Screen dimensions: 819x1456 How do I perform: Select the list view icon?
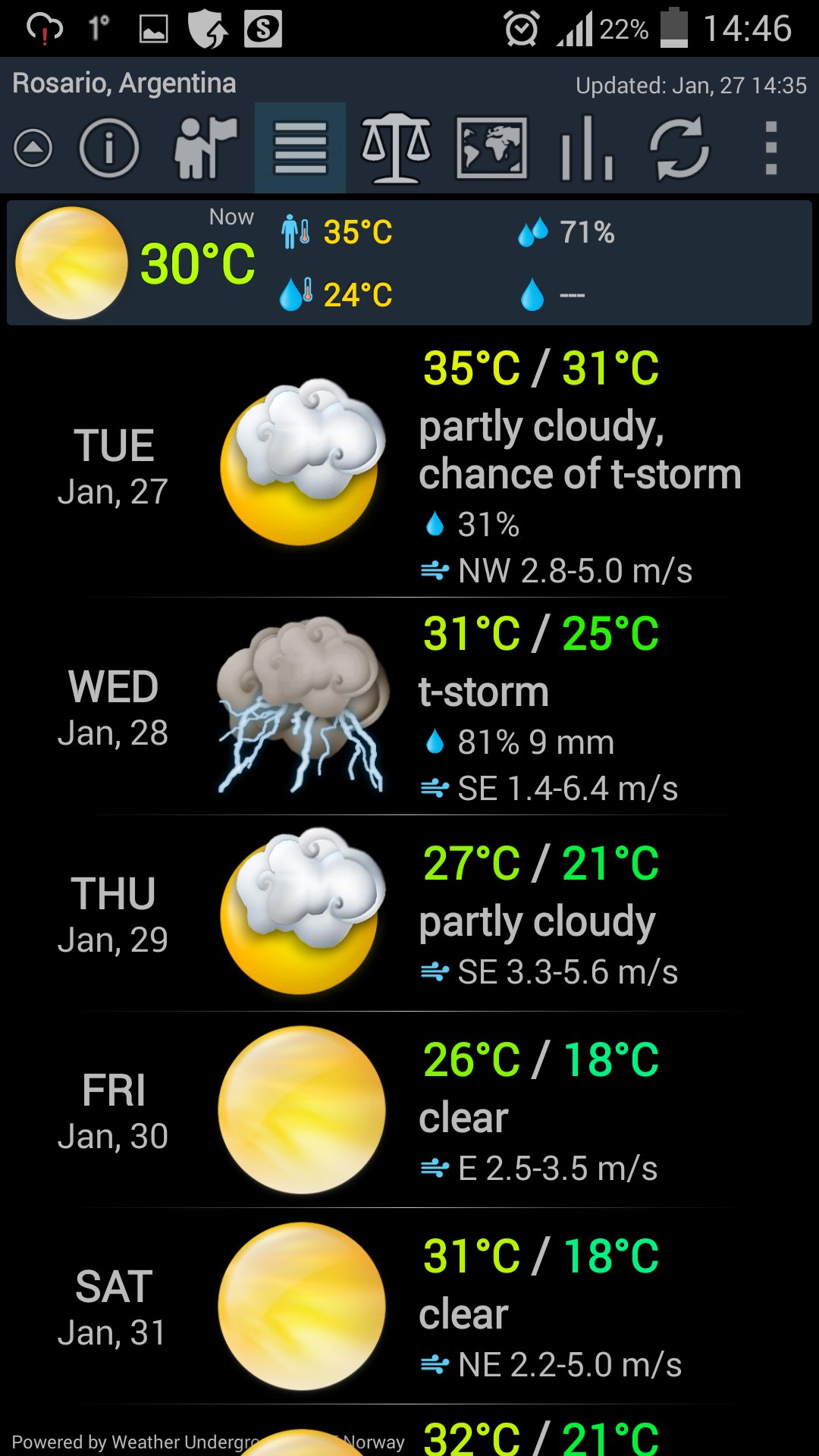point(300,148)
